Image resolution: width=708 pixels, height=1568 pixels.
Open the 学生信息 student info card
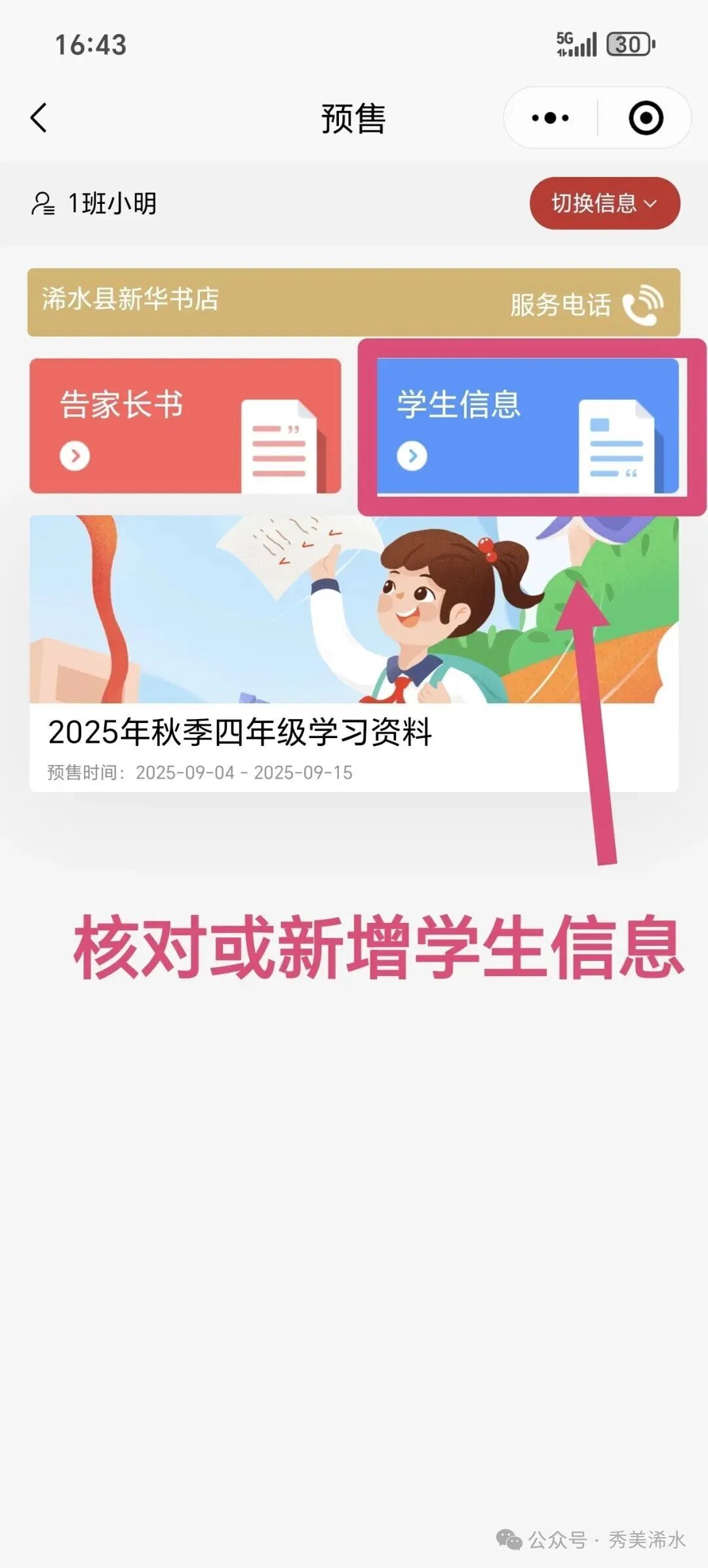(x=528, y=426)
